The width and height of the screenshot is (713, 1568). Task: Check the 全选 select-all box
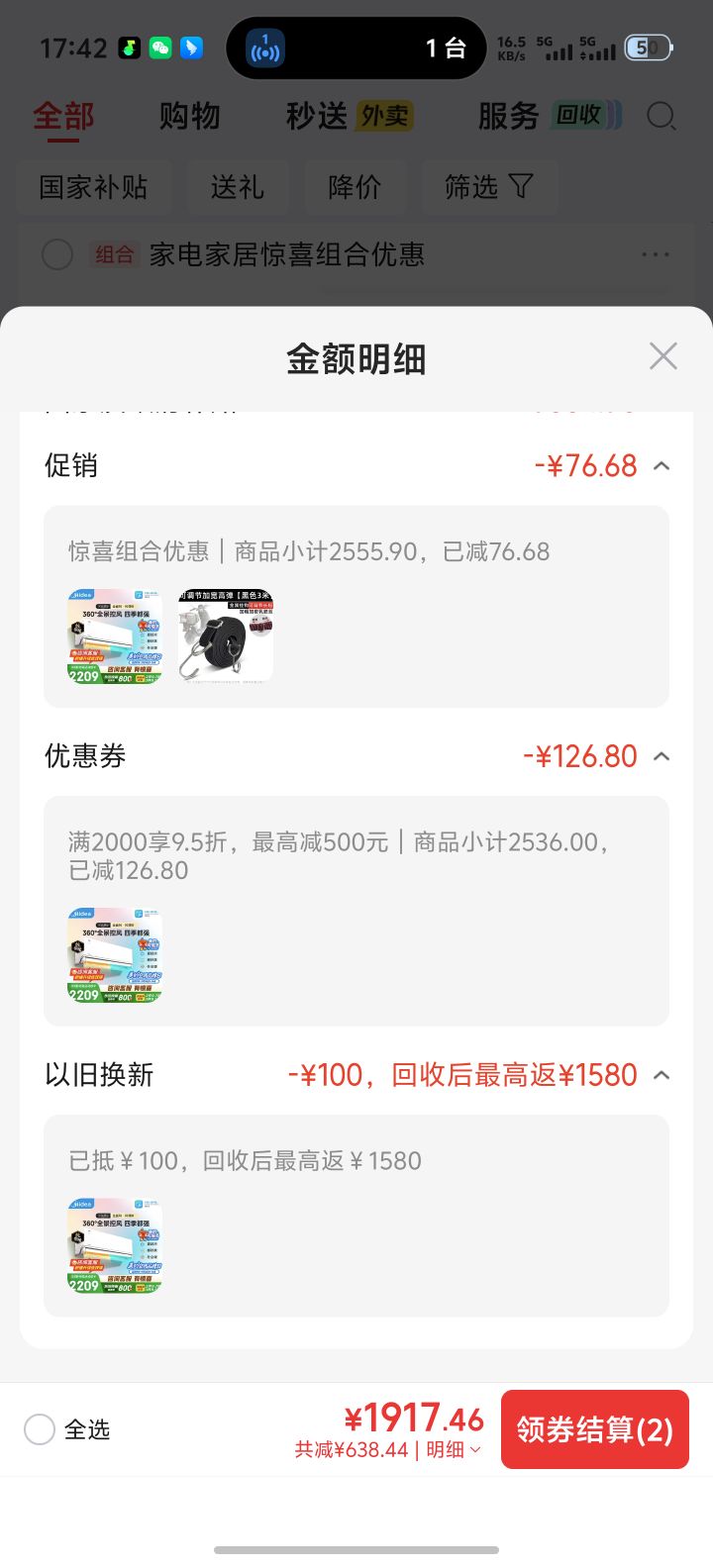click(40, 1429)
